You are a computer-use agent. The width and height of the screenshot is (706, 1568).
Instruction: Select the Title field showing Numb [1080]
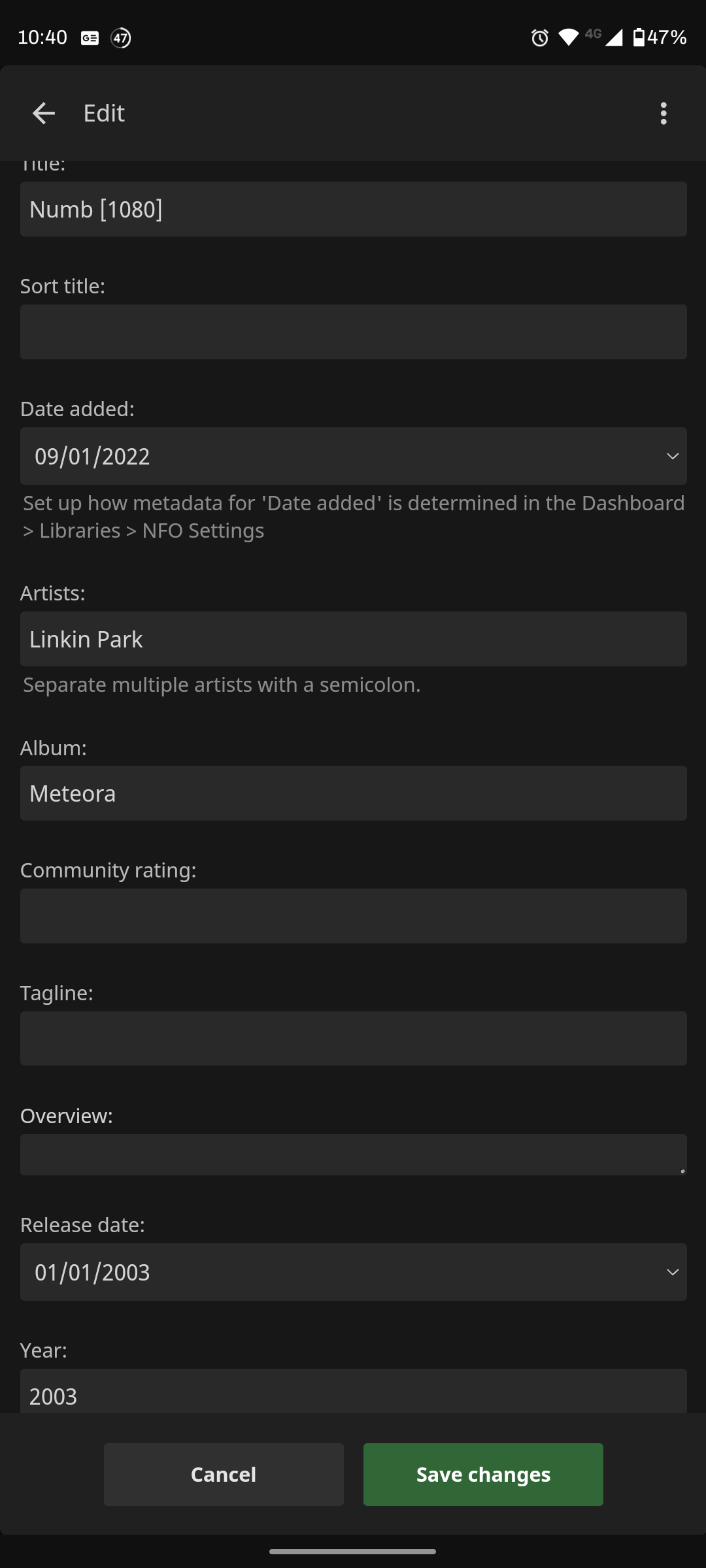(353, 209)
